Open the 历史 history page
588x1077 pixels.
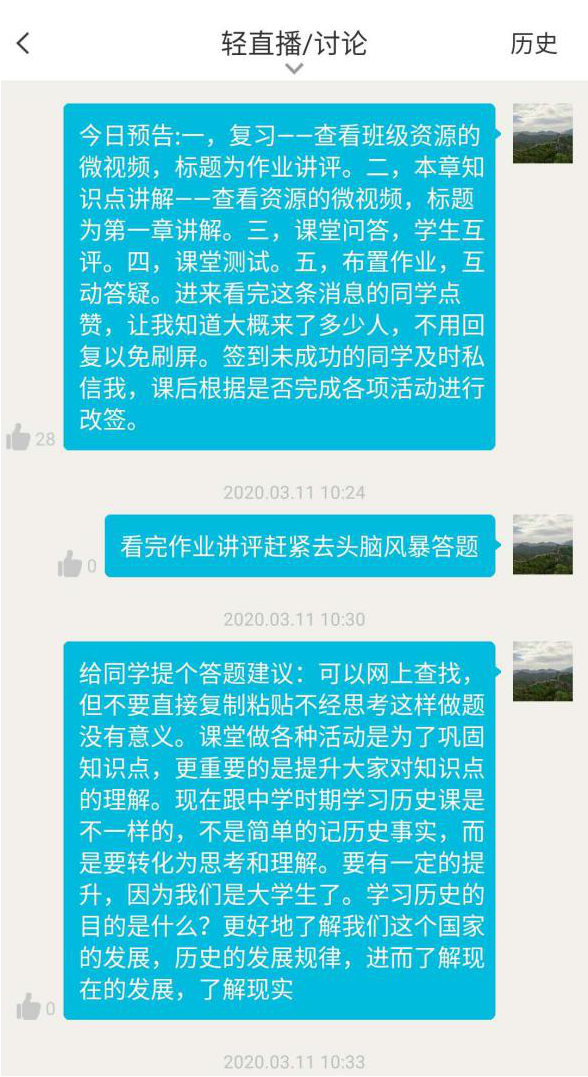point(533,43)
